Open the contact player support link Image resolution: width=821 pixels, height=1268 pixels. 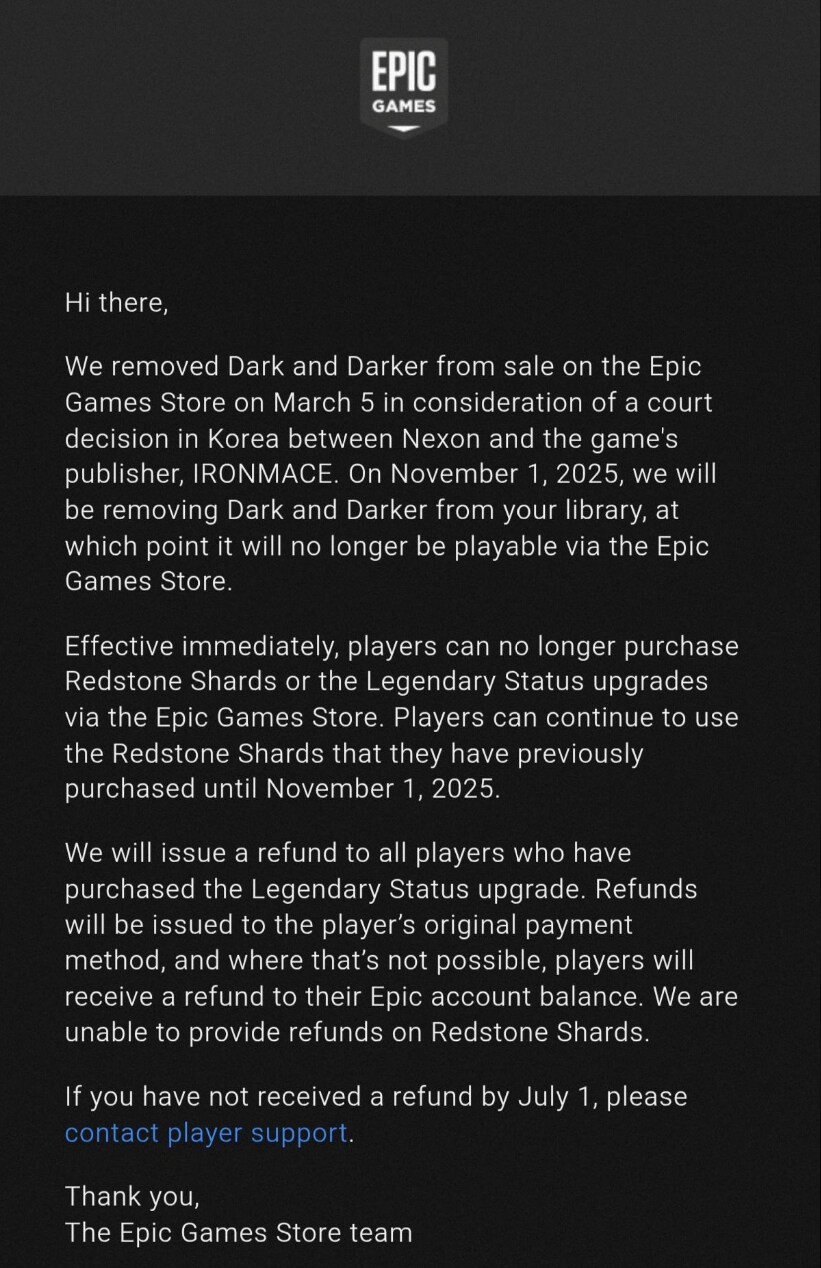(206, 1133)
